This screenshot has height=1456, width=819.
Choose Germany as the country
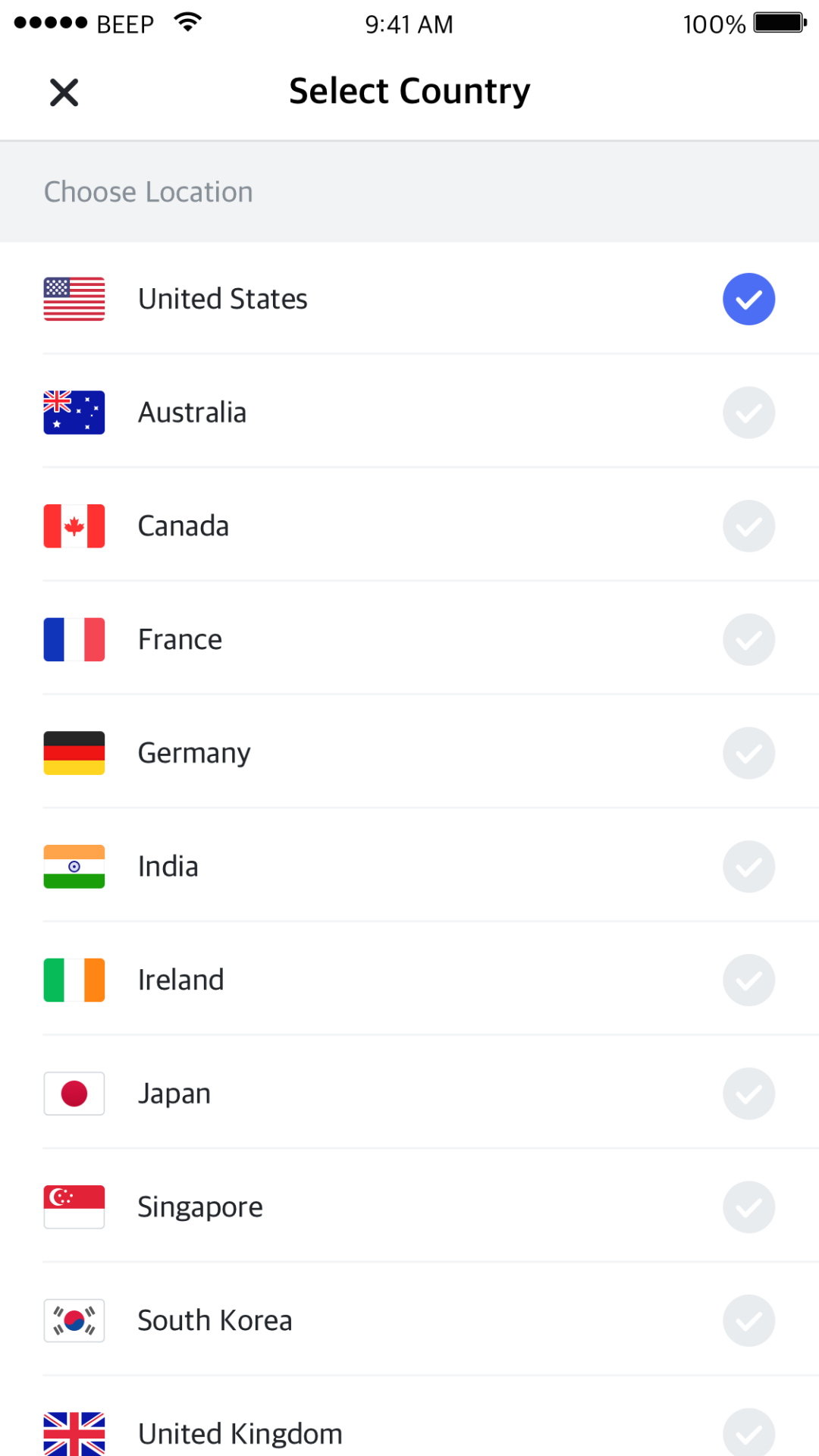(409, 753)
